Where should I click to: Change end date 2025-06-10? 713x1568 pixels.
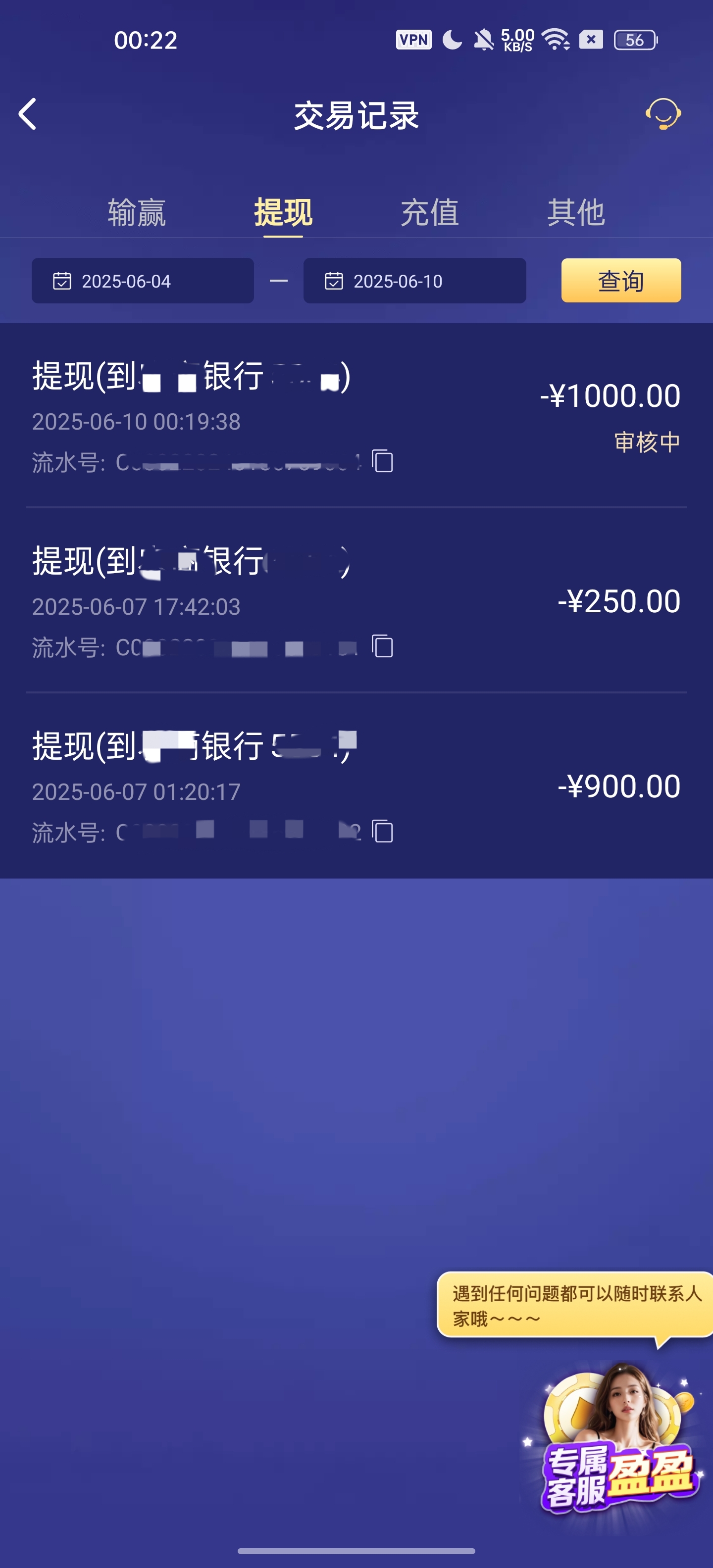click(414, 281)
